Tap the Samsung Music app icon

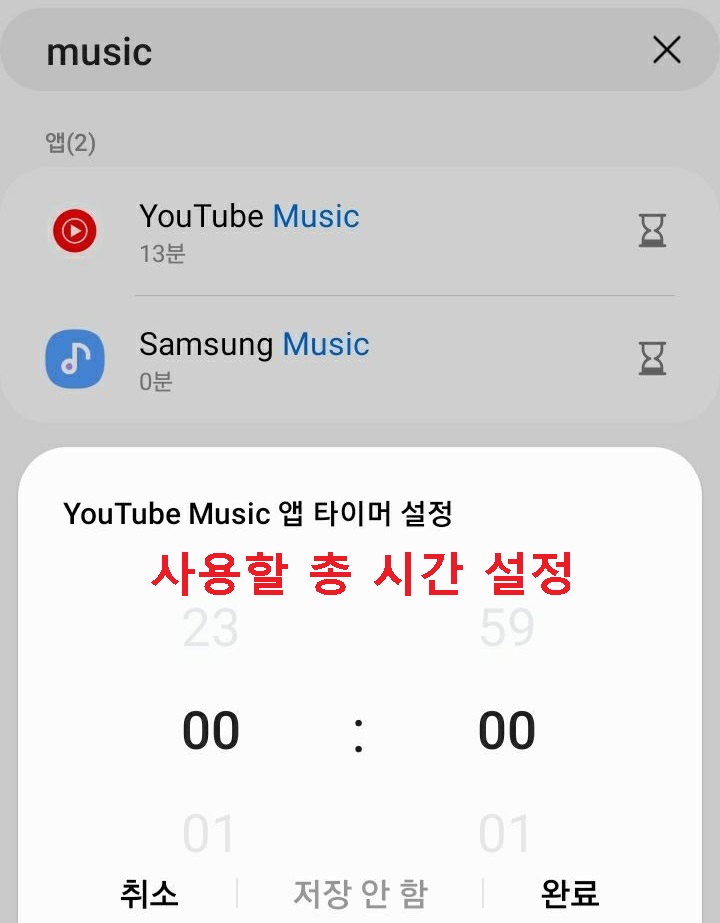(x=75, y=359)
